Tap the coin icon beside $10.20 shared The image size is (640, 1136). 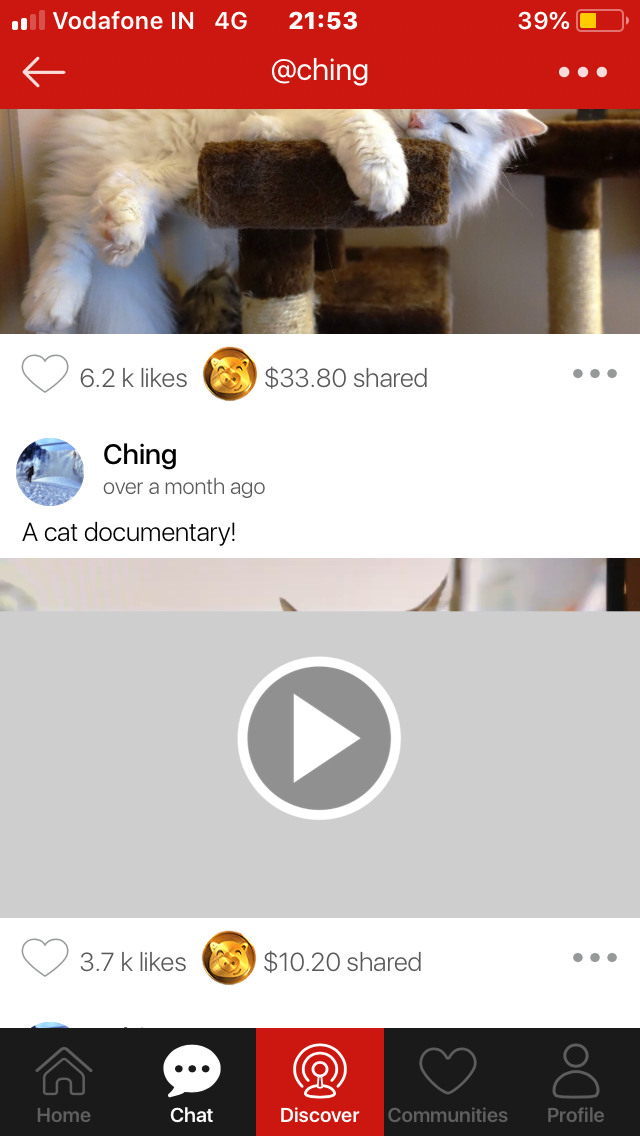click(x=230, y=959)
